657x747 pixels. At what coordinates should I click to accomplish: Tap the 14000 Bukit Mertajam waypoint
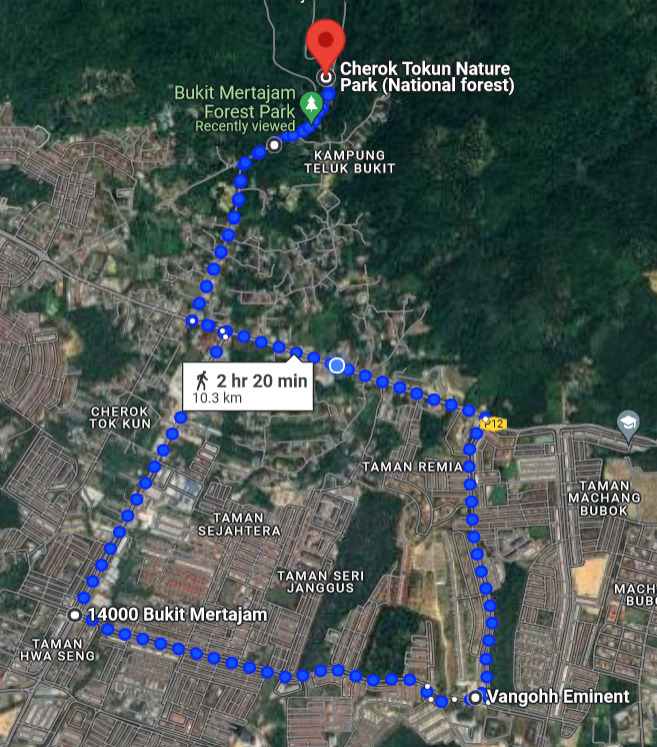[x=75, y=614]
